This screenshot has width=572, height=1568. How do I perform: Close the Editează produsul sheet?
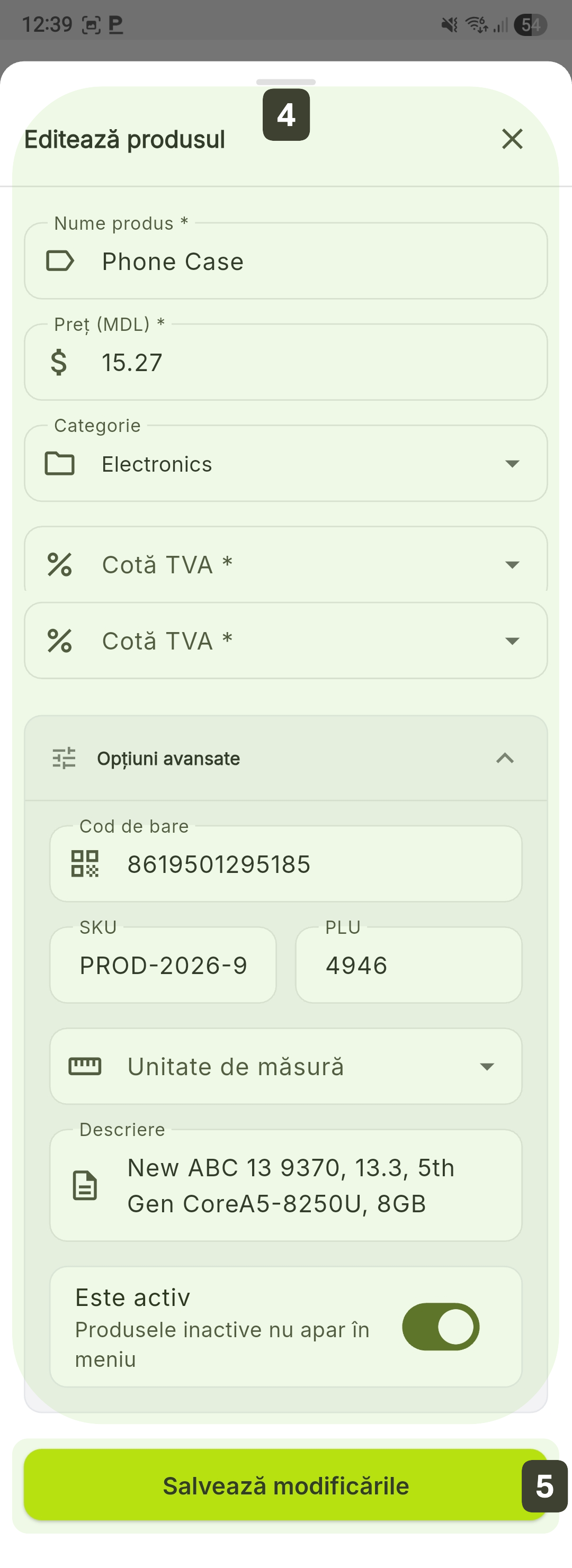point(512,139)
